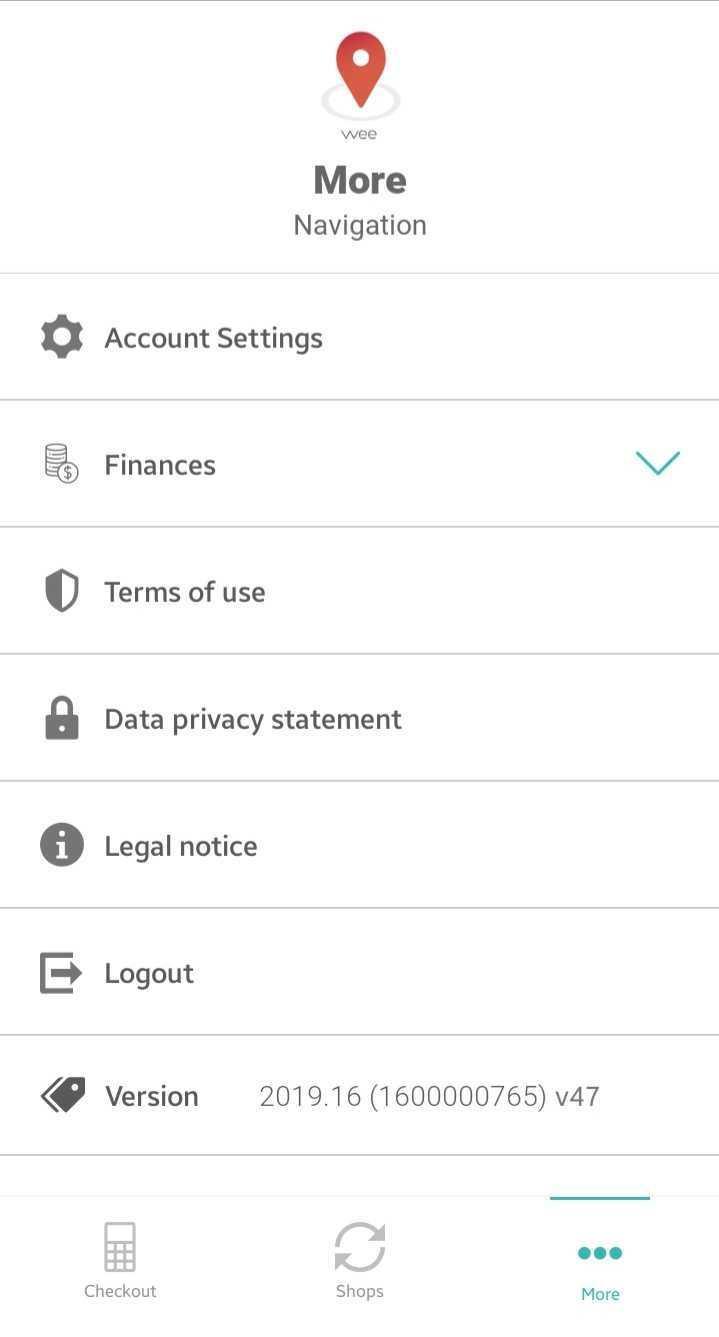Image resolution: width=719 pixels, height=1337 pixels.
Task: Log out of the account
Action: [x=149, y=973]
